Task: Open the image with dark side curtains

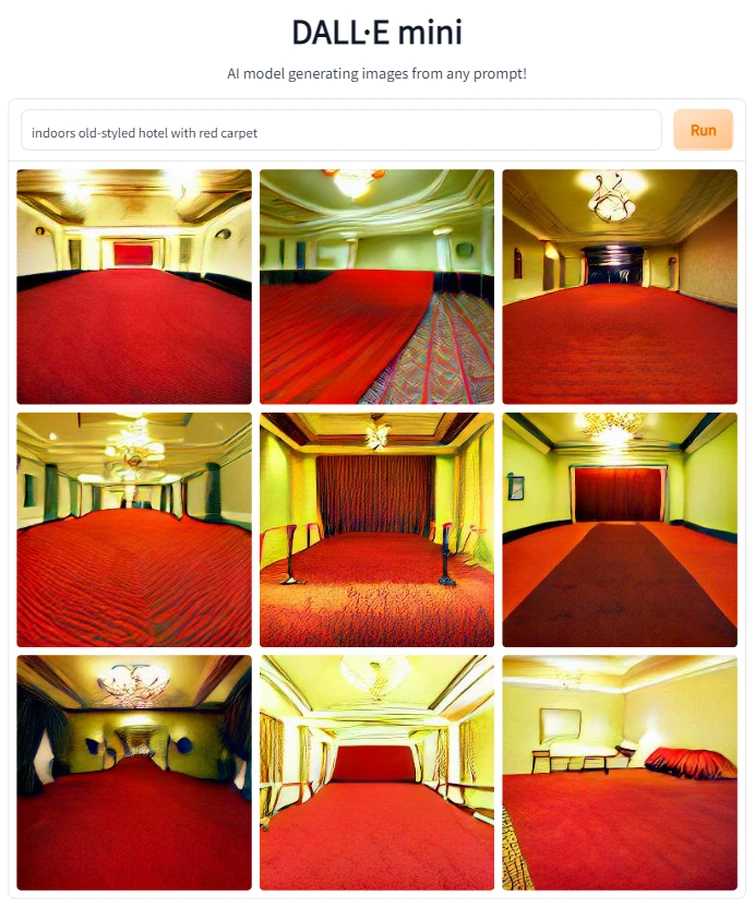Action: pyautogui.click(x=134, y=773)
